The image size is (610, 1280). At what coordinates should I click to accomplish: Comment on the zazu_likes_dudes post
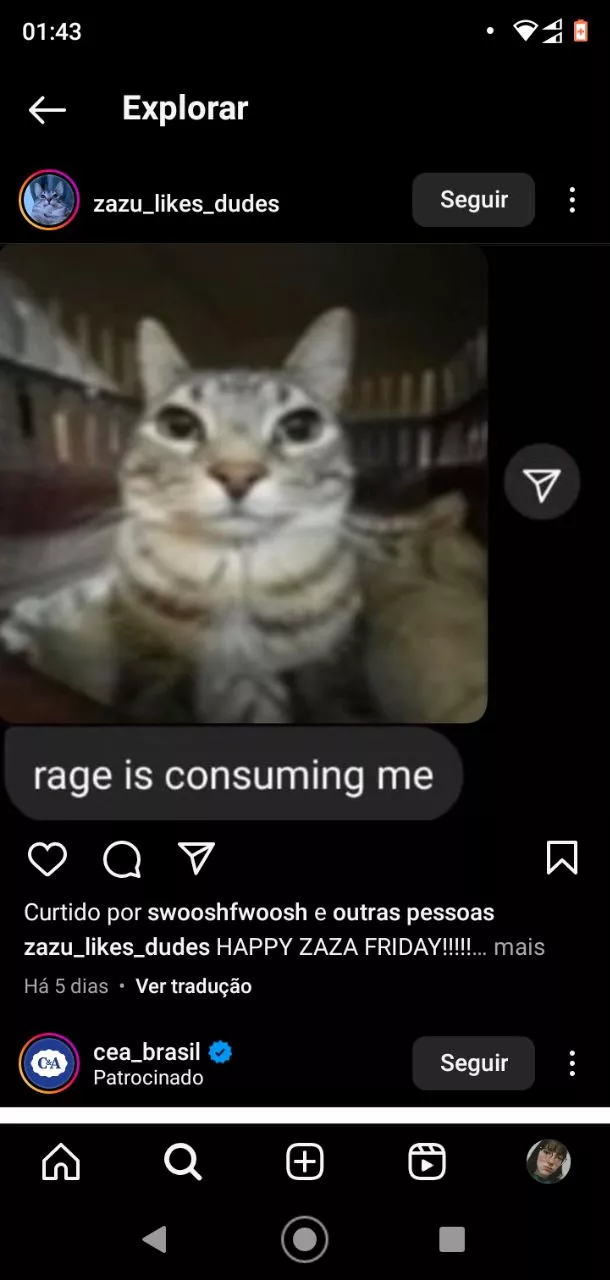(x=122, y=859)
